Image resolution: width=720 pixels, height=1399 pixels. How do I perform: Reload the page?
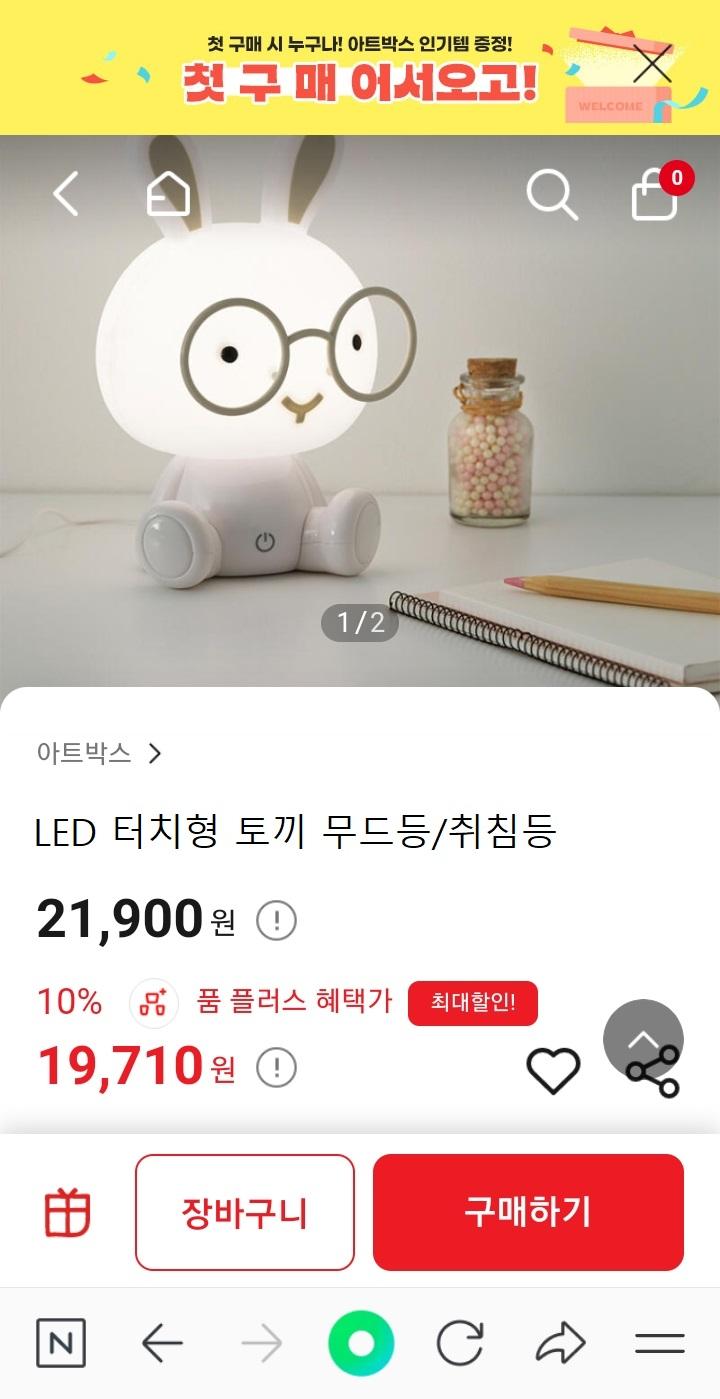(x=460, y=1343)
